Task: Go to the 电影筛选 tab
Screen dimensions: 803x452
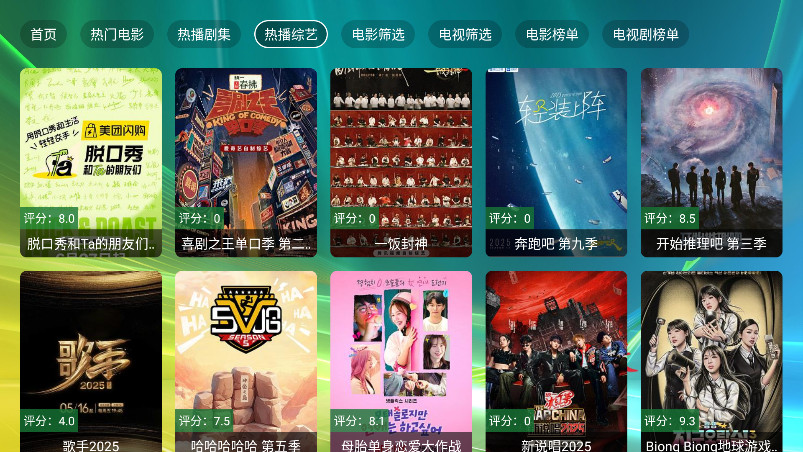Action: 378,34
